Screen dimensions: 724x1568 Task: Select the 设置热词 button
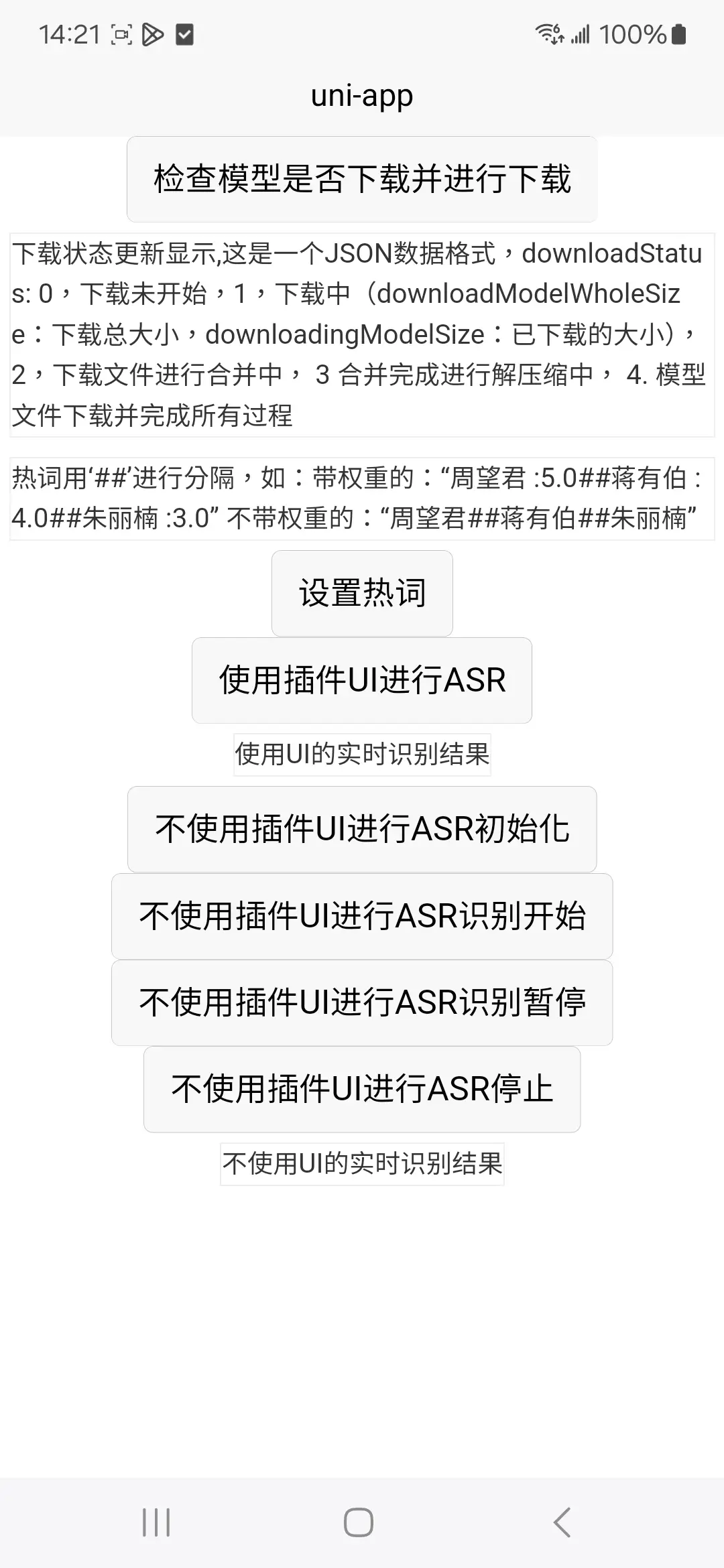pos(362,593)
